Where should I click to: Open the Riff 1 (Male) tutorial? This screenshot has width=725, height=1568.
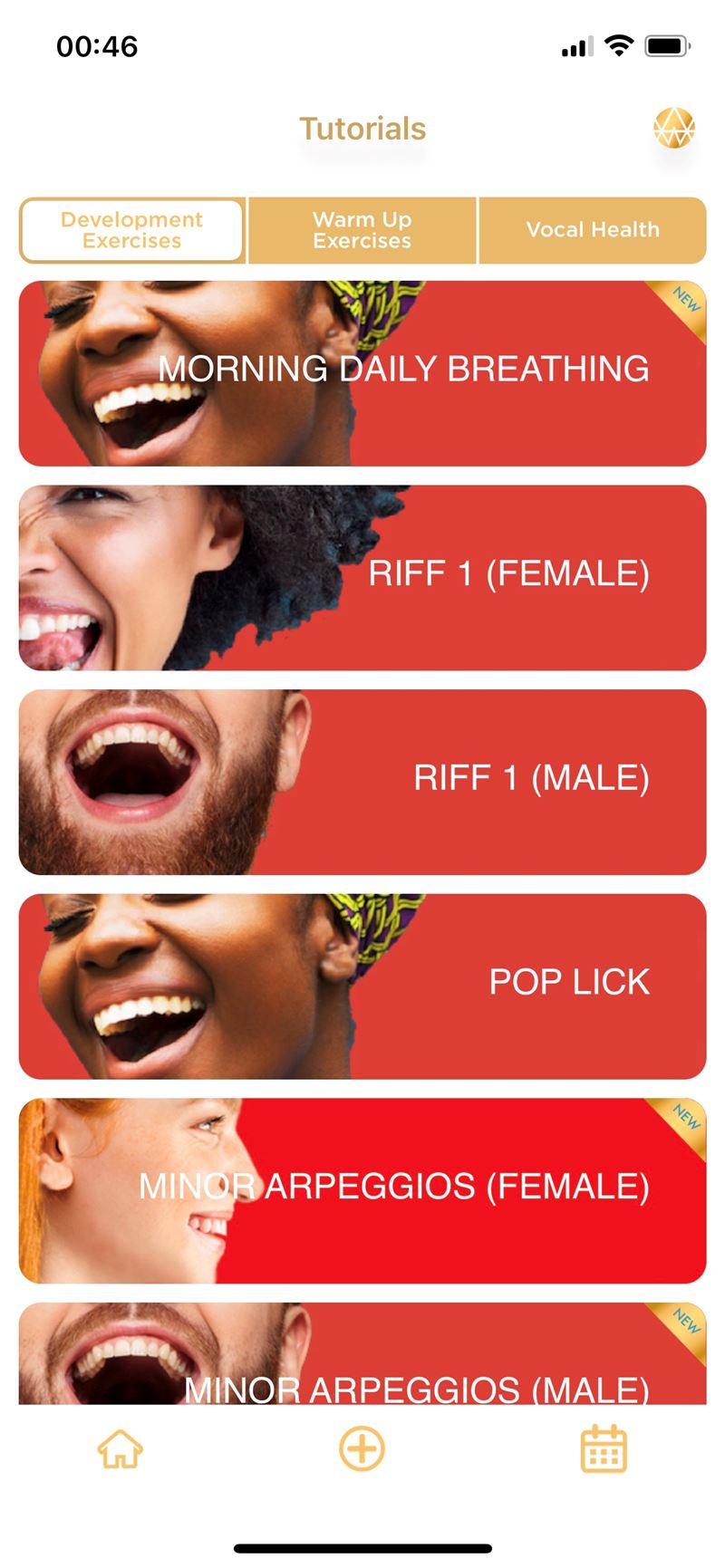click(x=362, y=782)
